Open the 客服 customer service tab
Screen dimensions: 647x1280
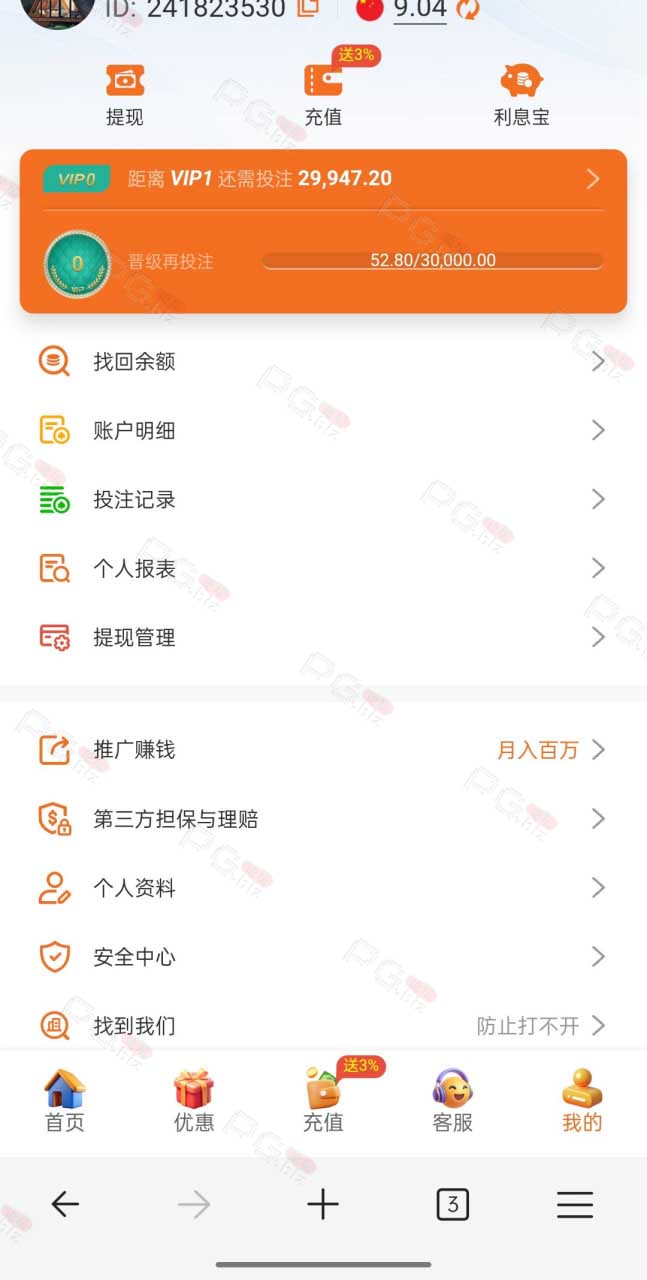tap(452, 1101)
